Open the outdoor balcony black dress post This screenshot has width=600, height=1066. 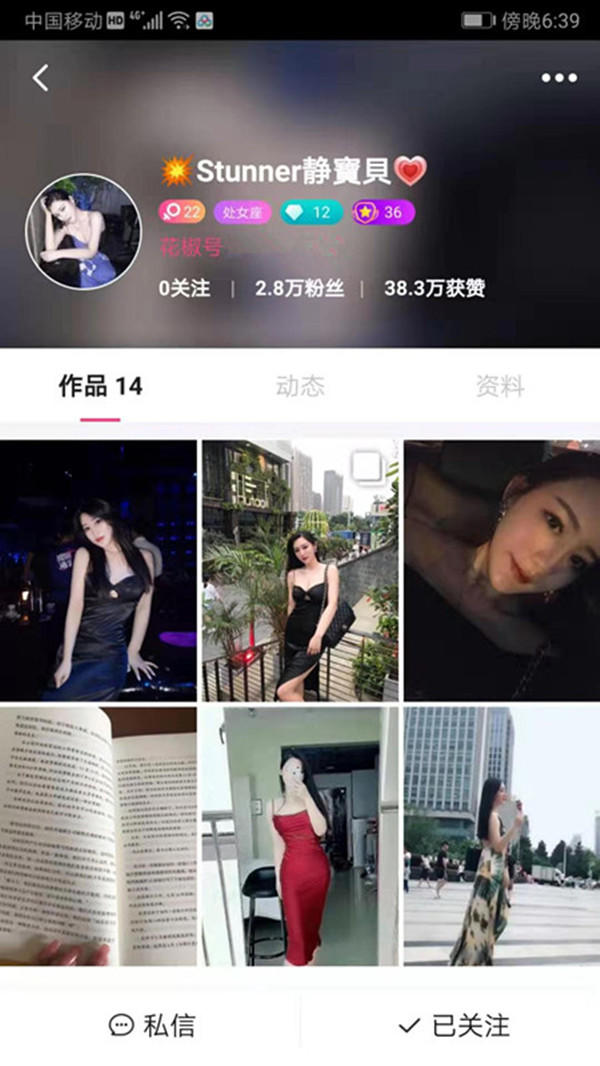coord(300,570)
